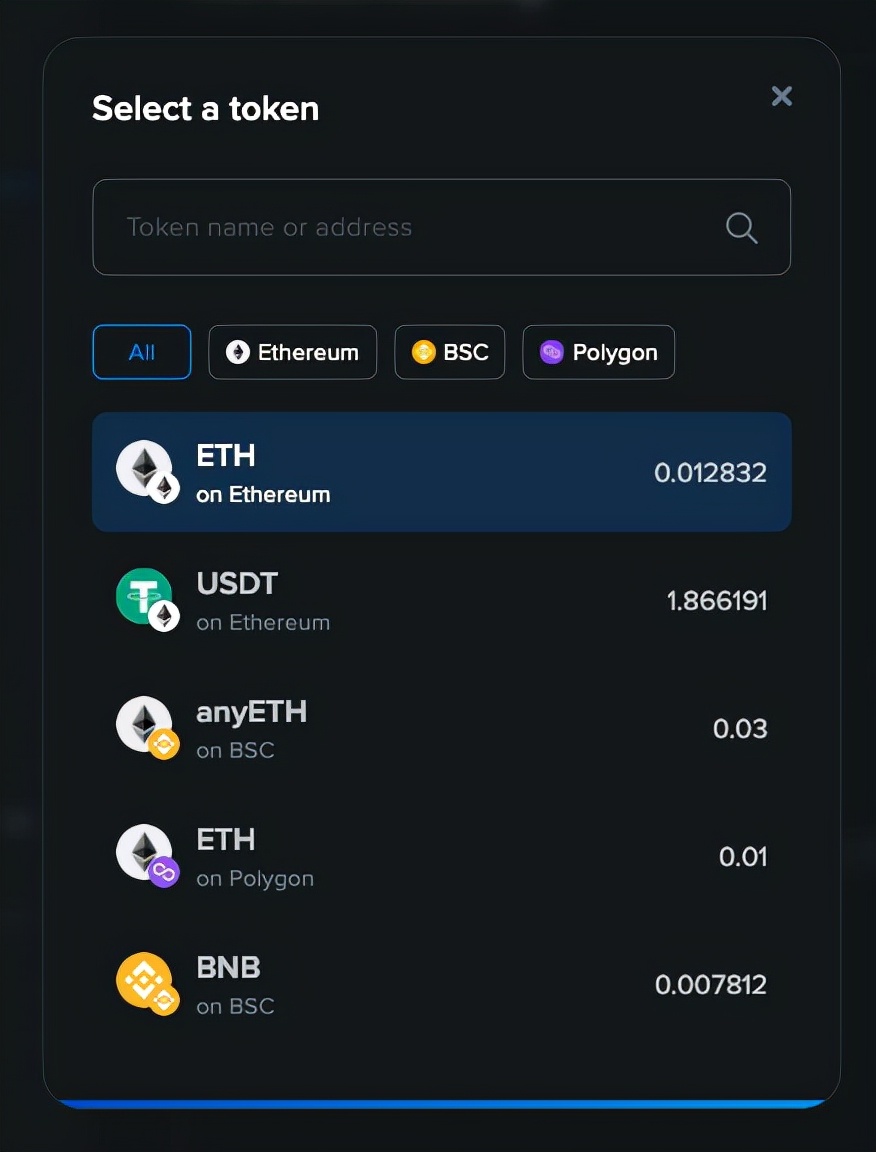Image resolution: width=876 pixels, height=1152 pixels.
Task: Tap the search magnifier icon
Action: tap(741, 228)
